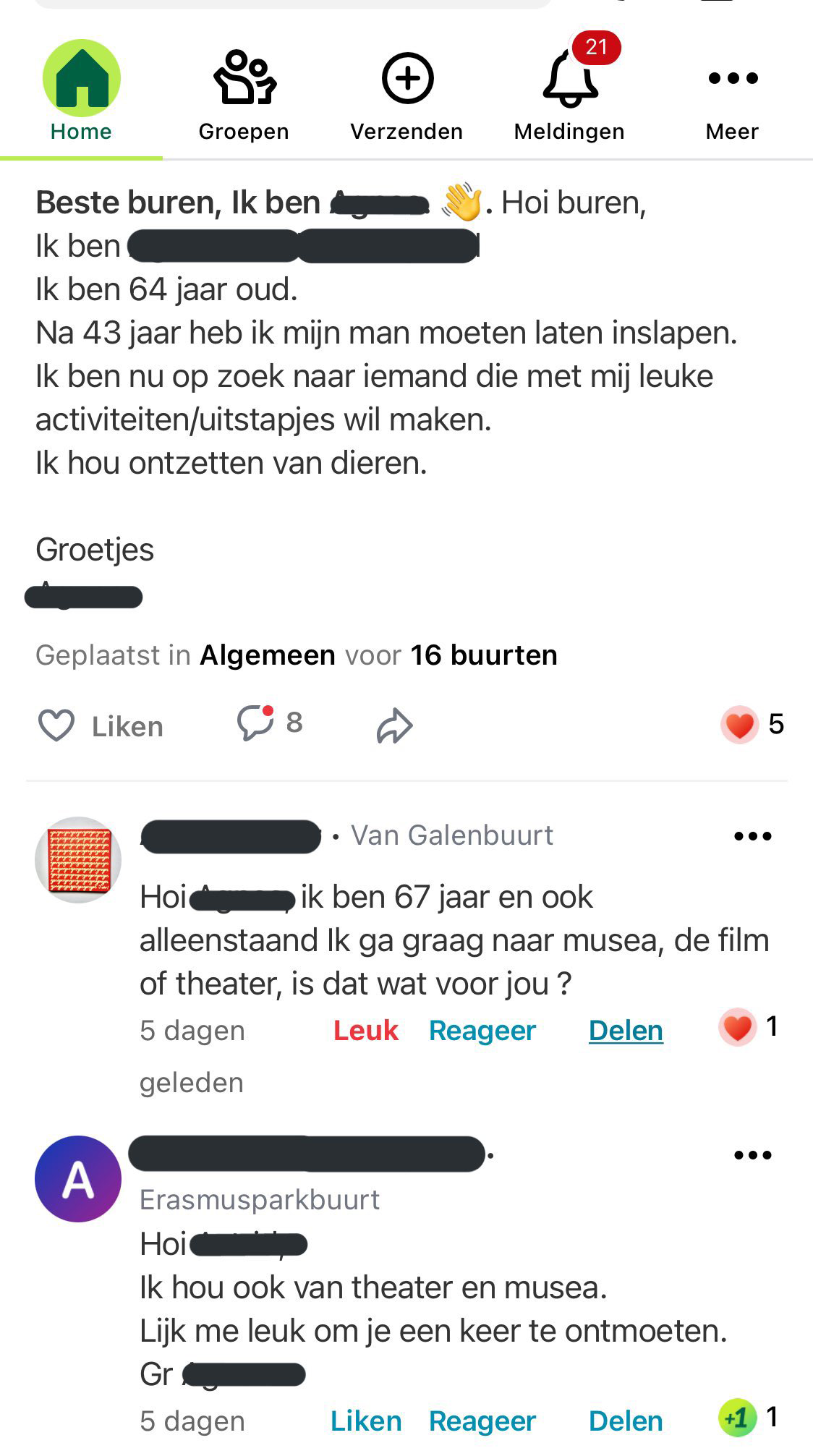Viewport: 813px width, 1456px height.
Task: Toggle Leuk on the Van Galenbuurt comment
Action: click(365, 1030)
